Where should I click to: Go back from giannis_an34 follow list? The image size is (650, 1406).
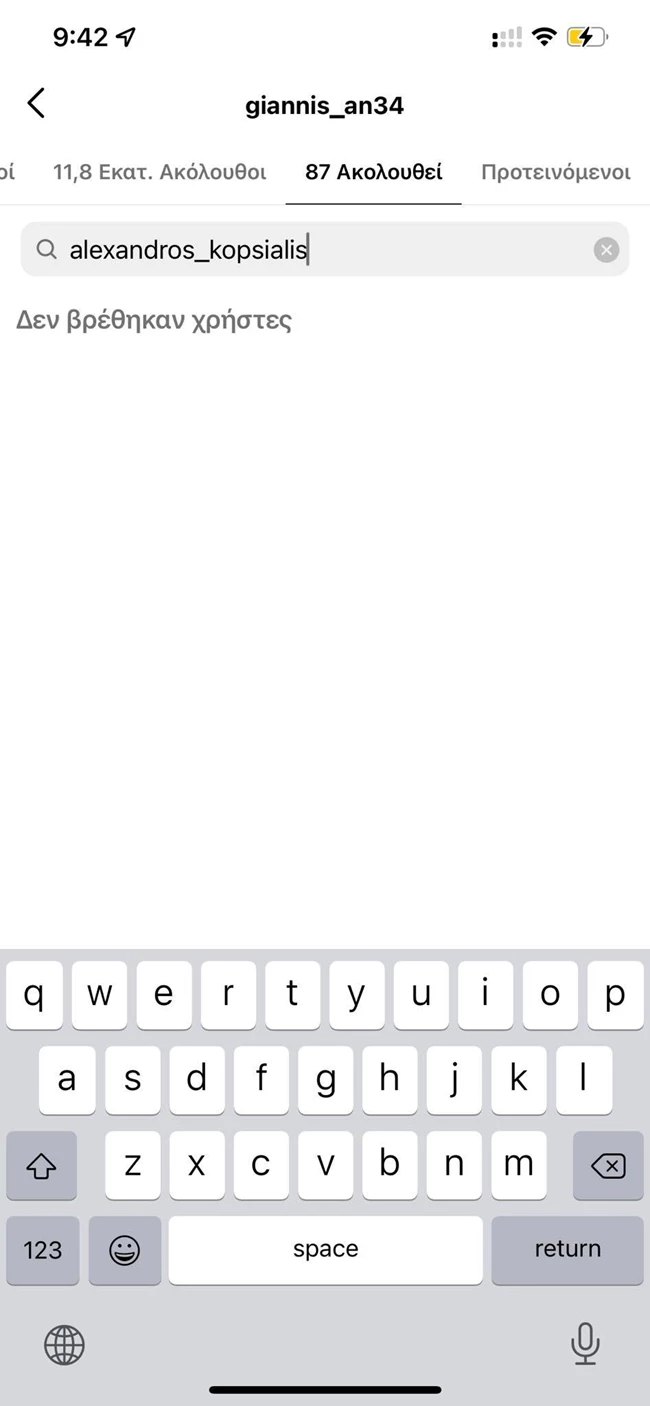pyautogui.click(x=36, y=103)
